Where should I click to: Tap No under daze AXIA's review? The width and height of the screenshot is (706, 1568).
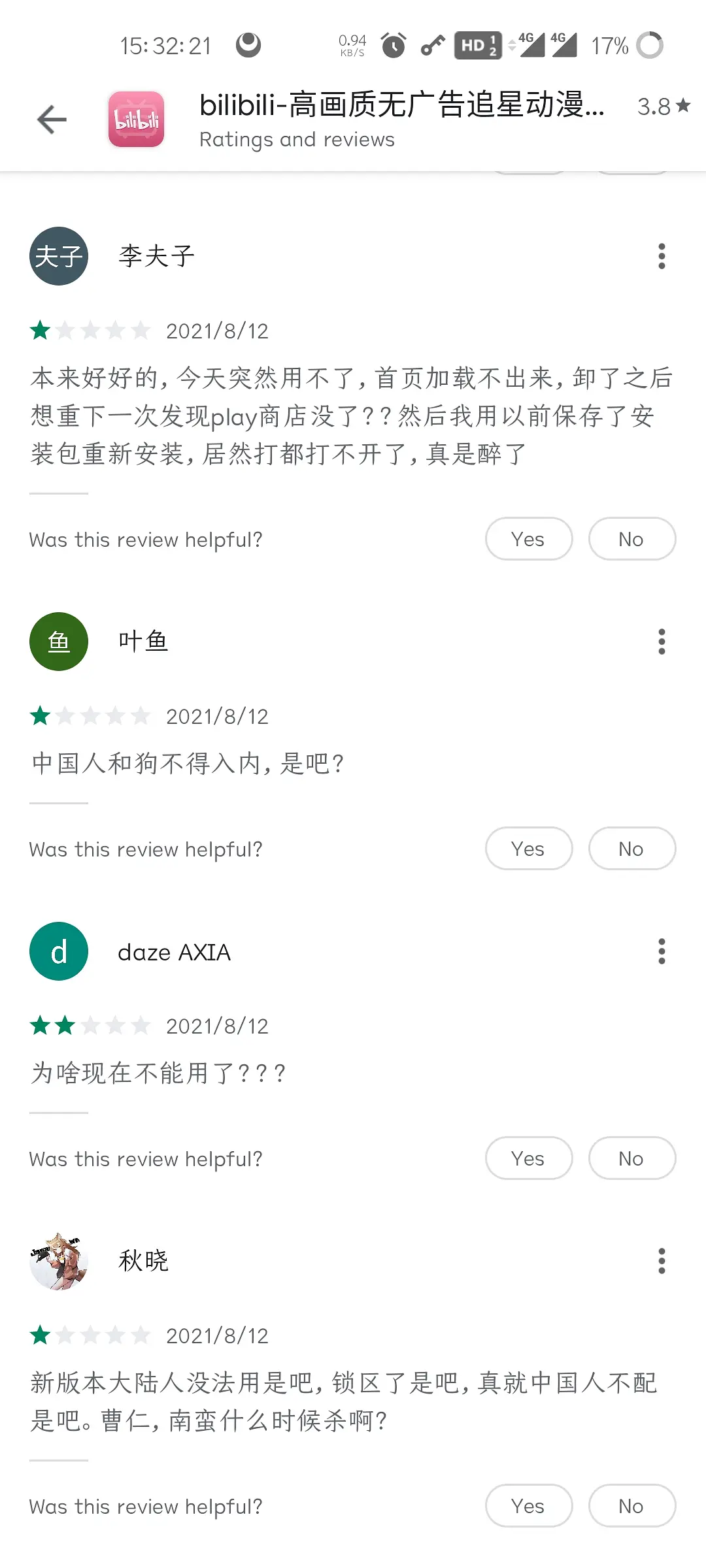(631, 1158)
